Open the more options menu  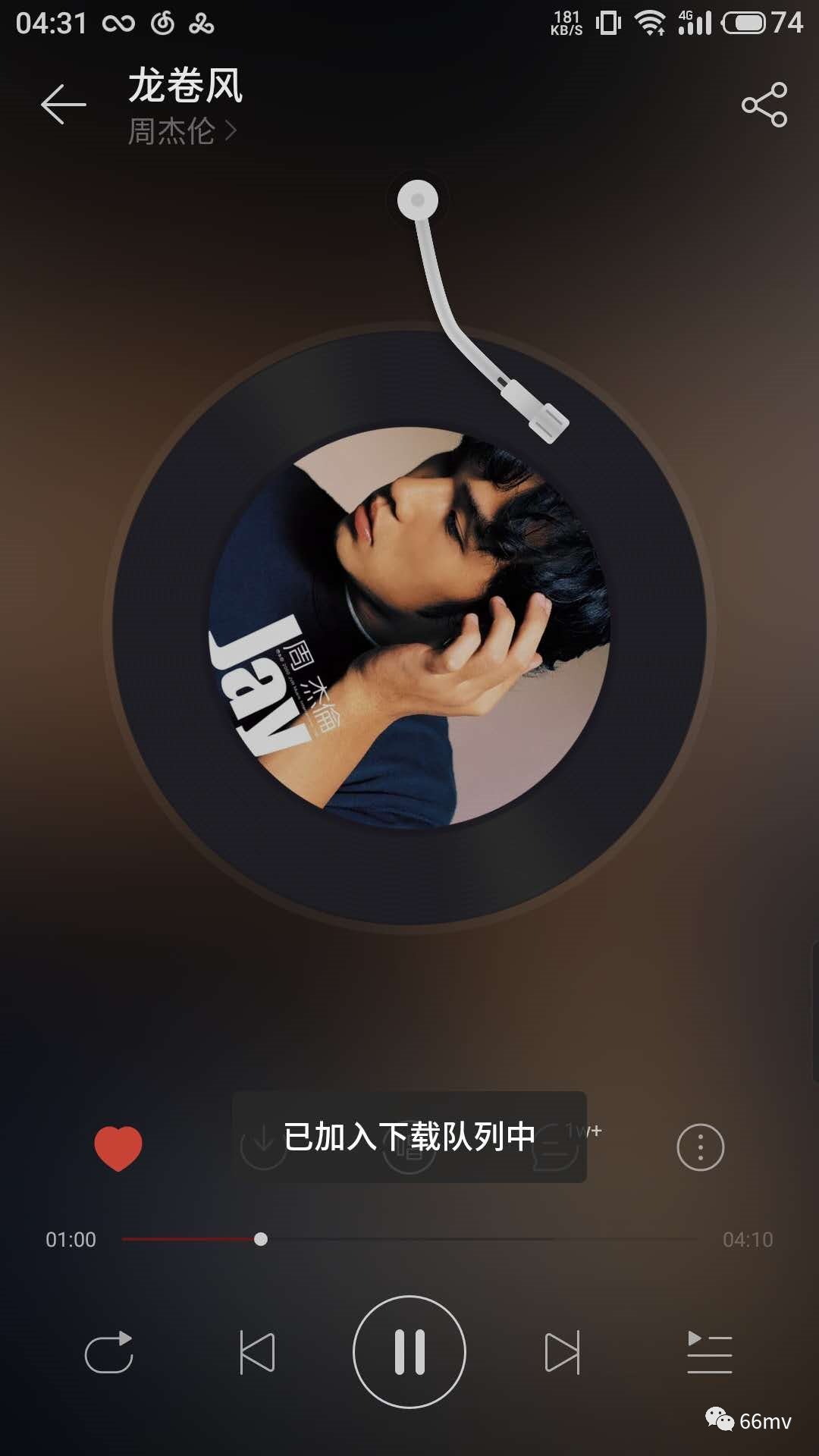point(700,1147)
